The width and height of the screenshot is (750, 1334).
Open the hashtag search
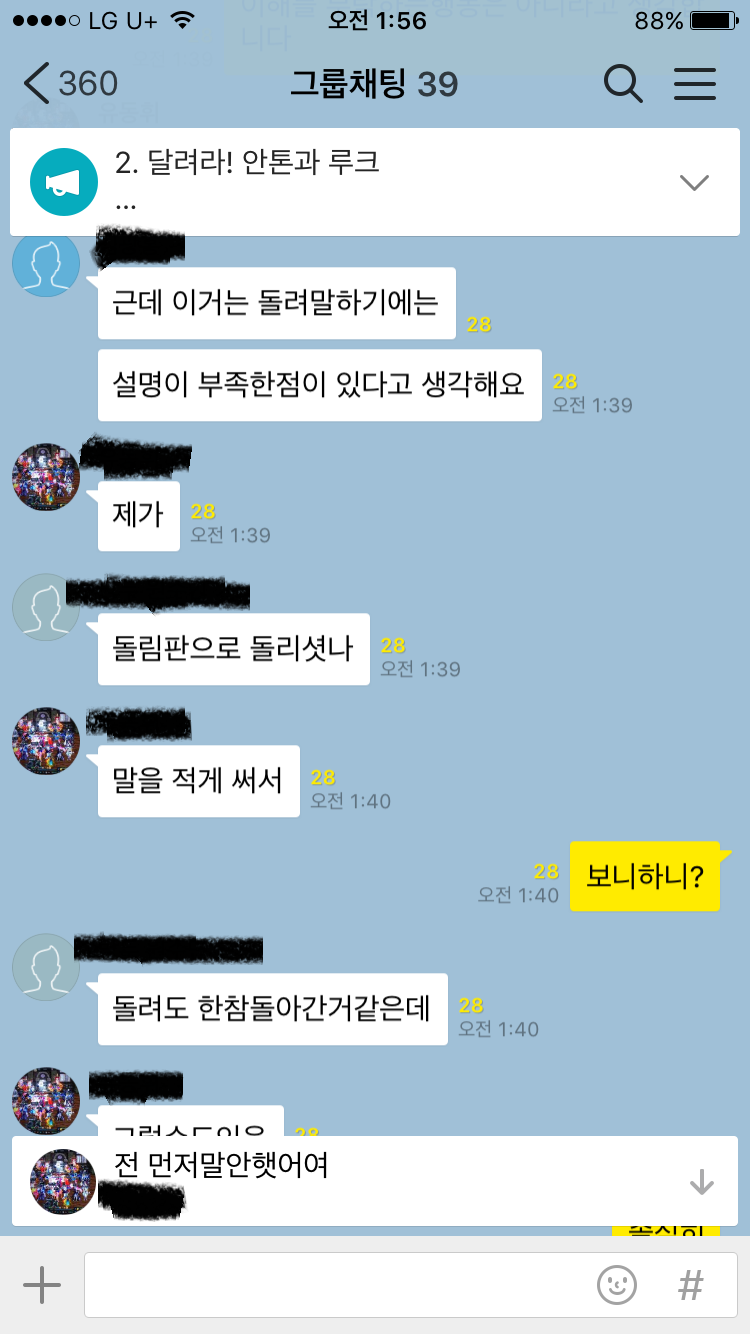[x=690, y=1284]
